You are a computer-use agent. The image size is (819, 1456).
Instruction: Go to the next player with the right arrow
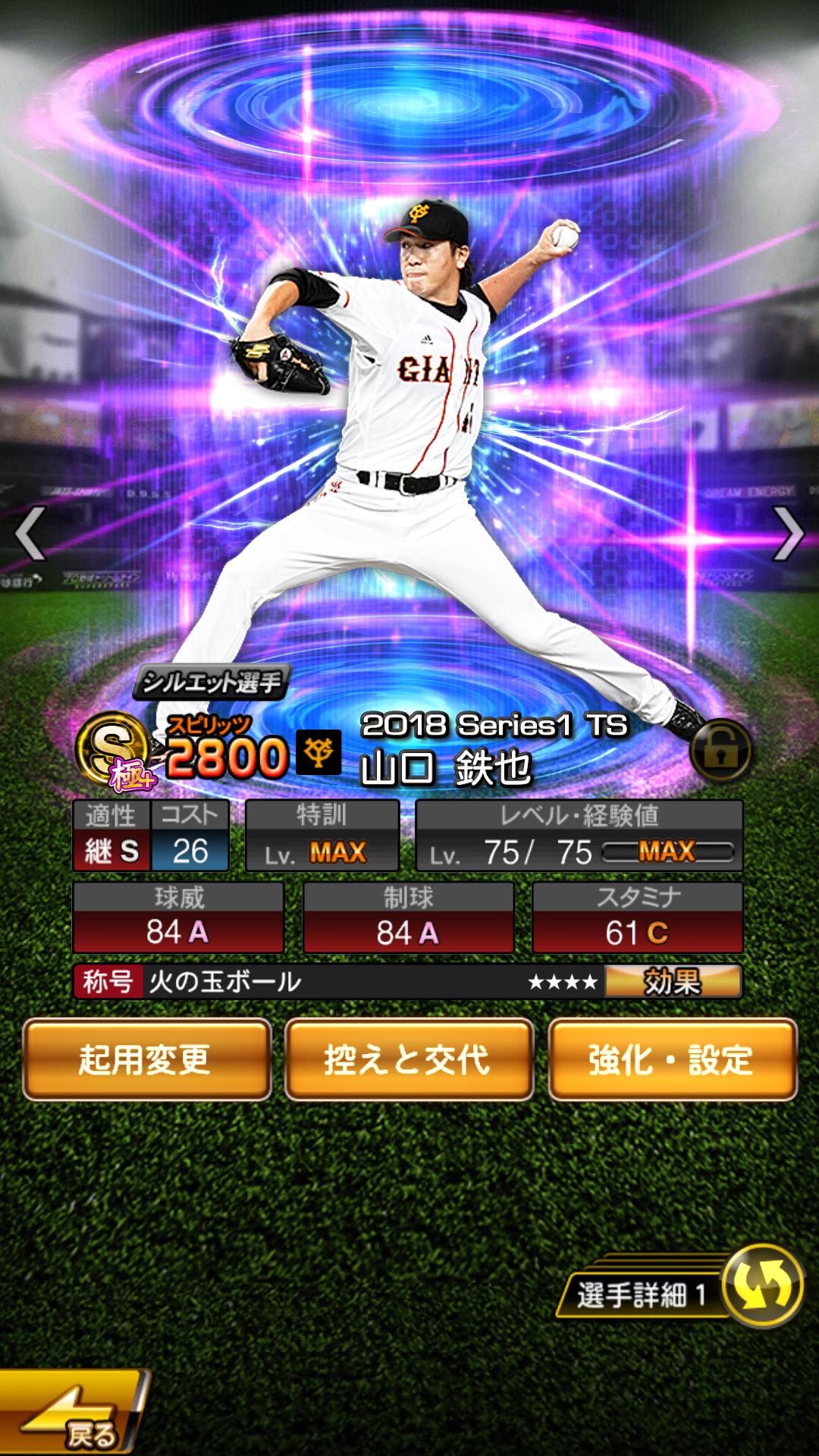788,534
